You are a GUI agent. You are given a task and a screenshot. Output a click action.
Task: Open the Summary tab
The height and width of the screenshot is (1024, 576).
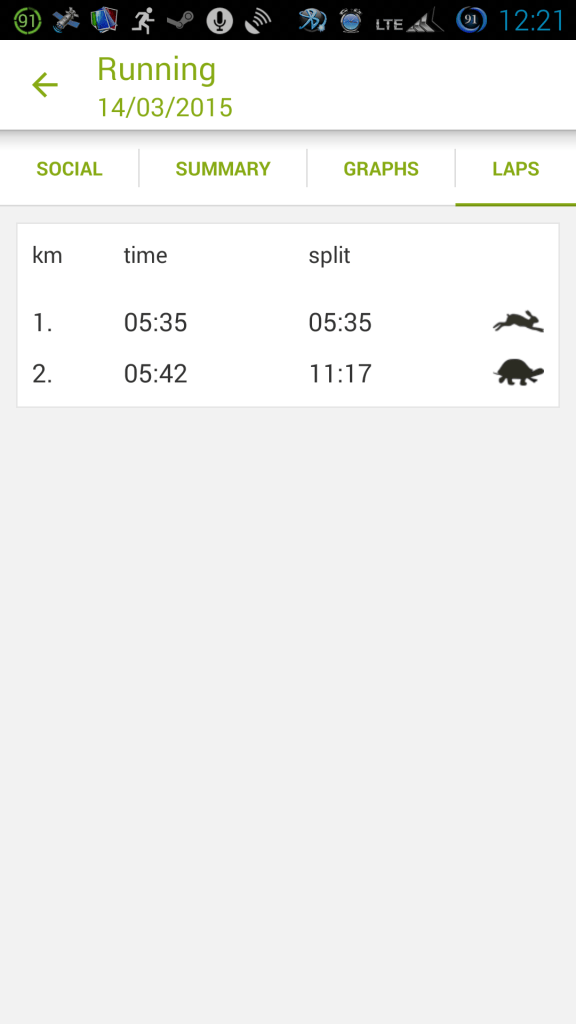(223, 168)
